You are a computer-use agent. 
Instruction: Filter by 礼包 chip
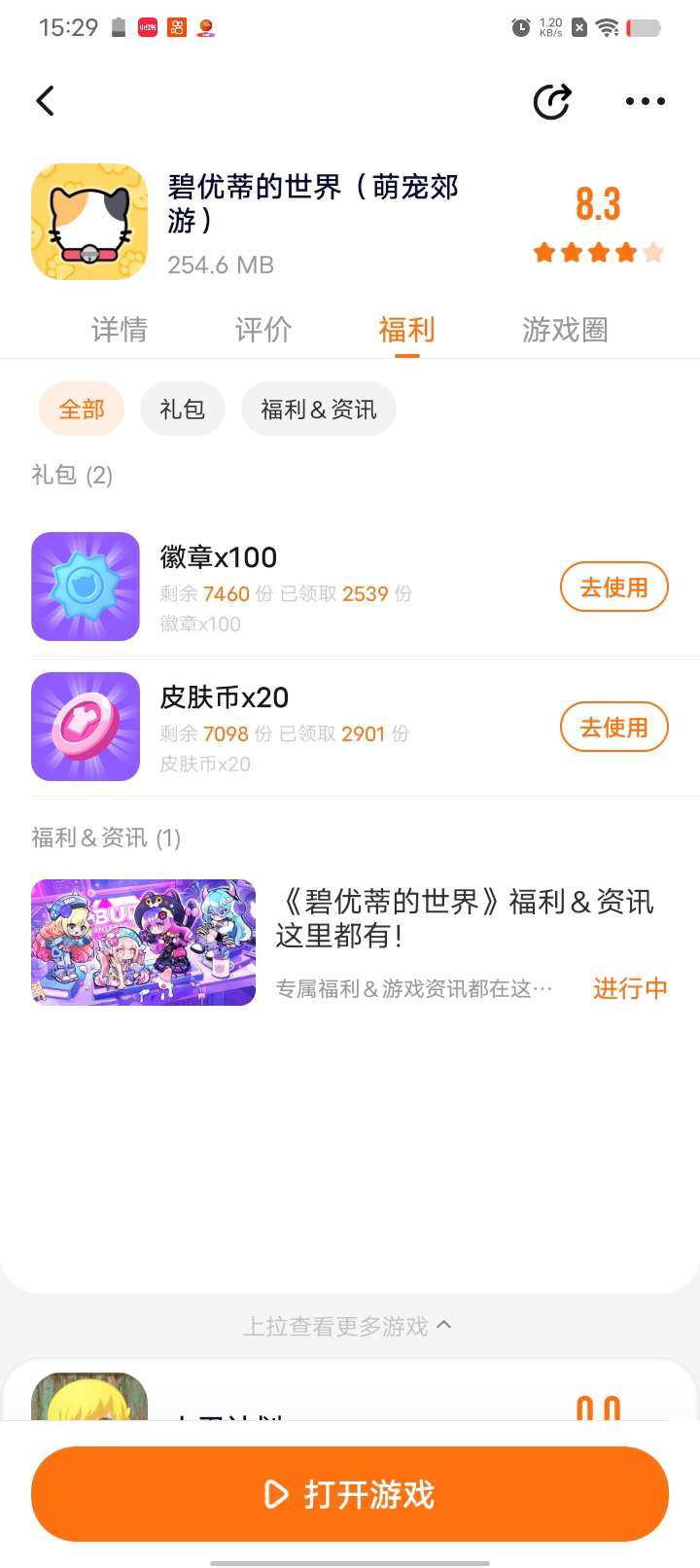pyautogui.click(x=183, y=409)
